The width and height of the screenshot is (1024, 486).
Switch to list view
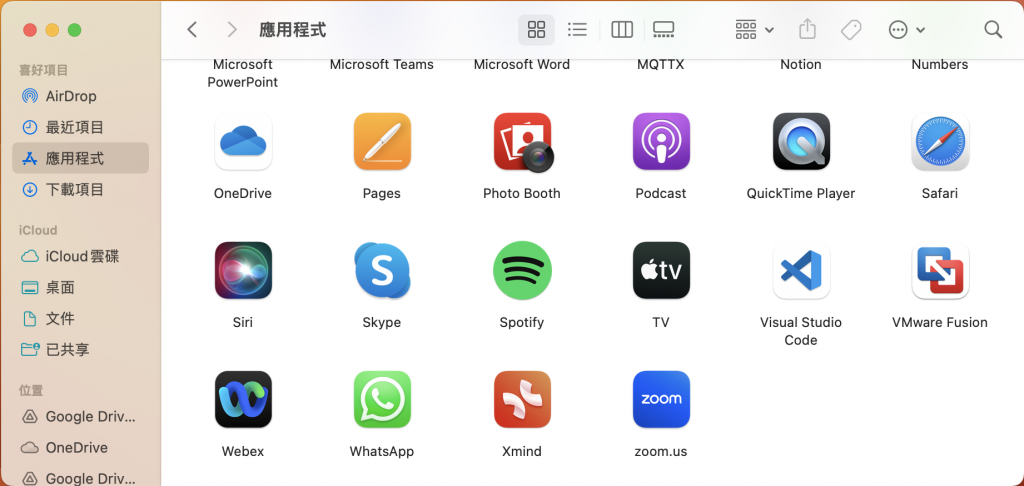point(577,30)
